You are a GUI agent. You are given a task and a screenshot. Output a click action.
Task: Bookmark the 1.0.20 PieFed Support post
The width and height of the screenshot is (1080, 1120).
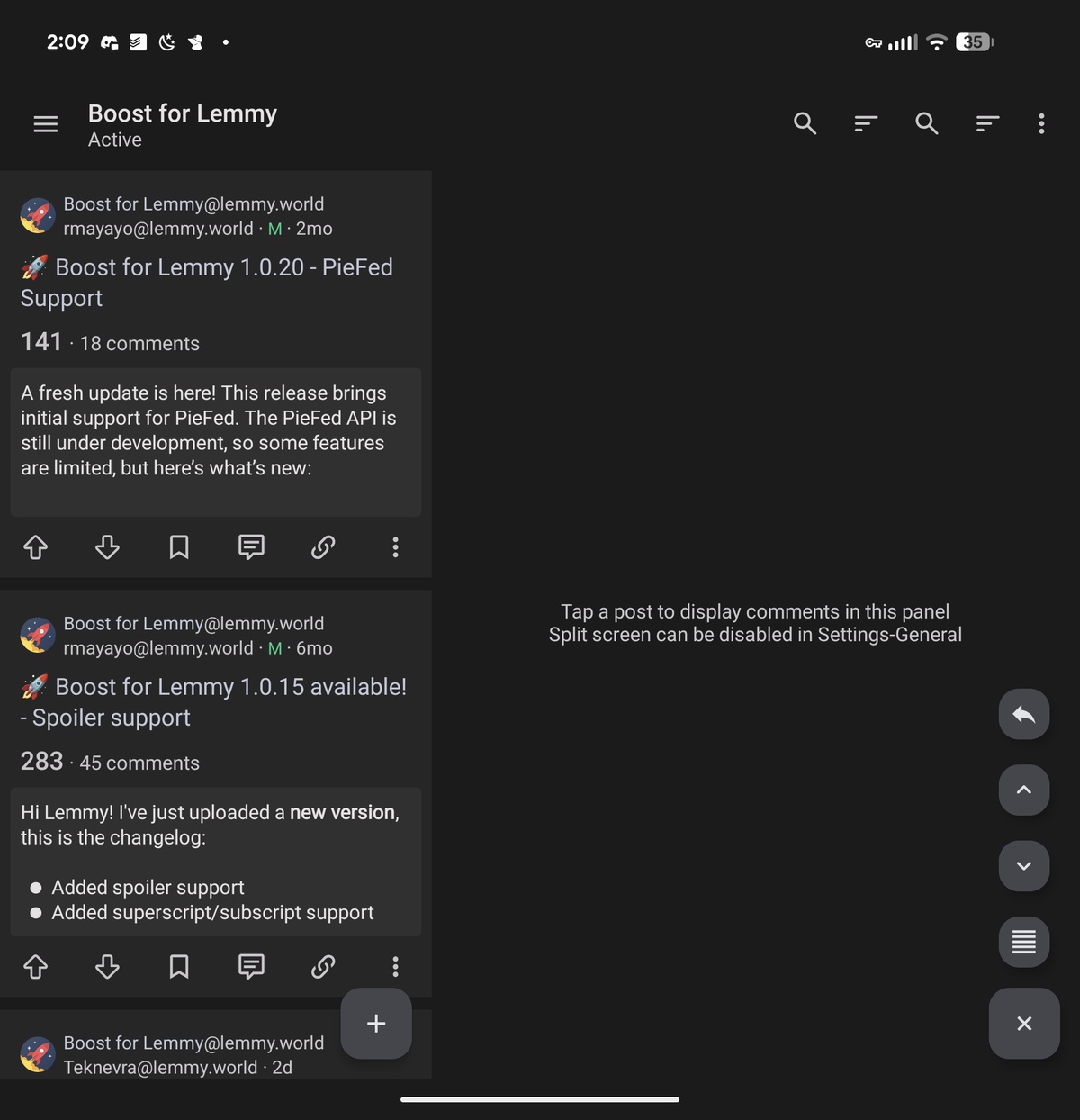[179, 547]
